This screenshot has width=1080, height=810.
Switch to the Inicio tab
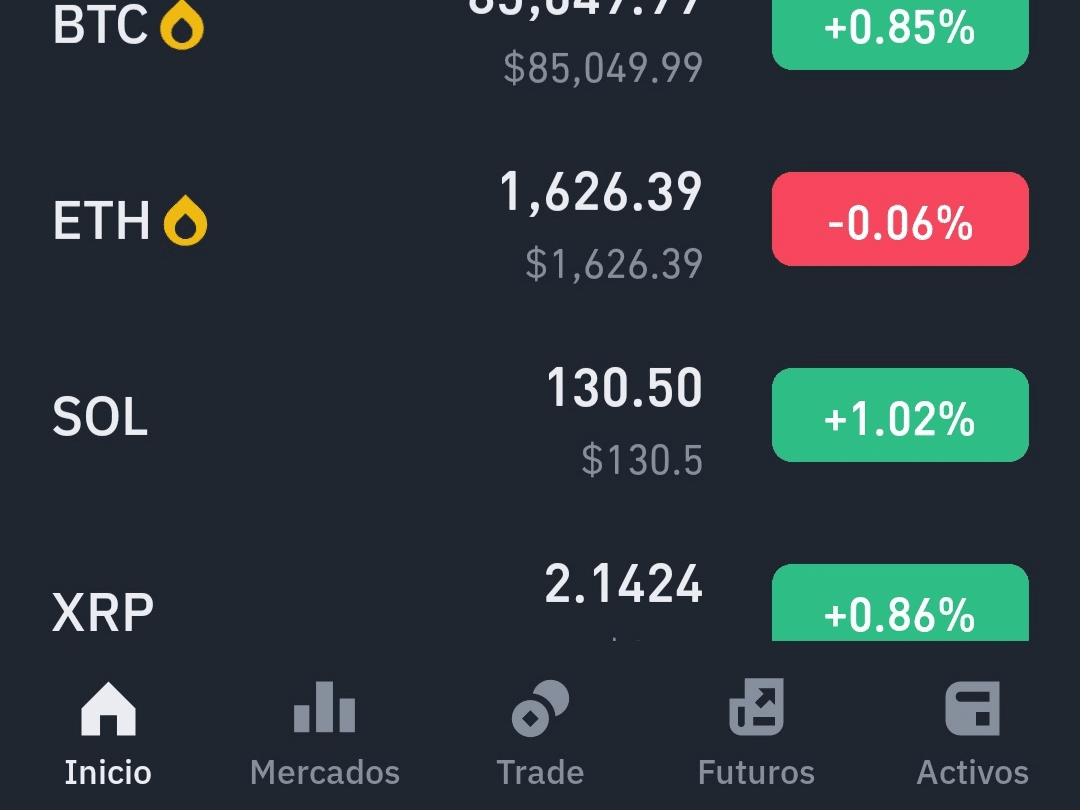click(x=108, y=733)
